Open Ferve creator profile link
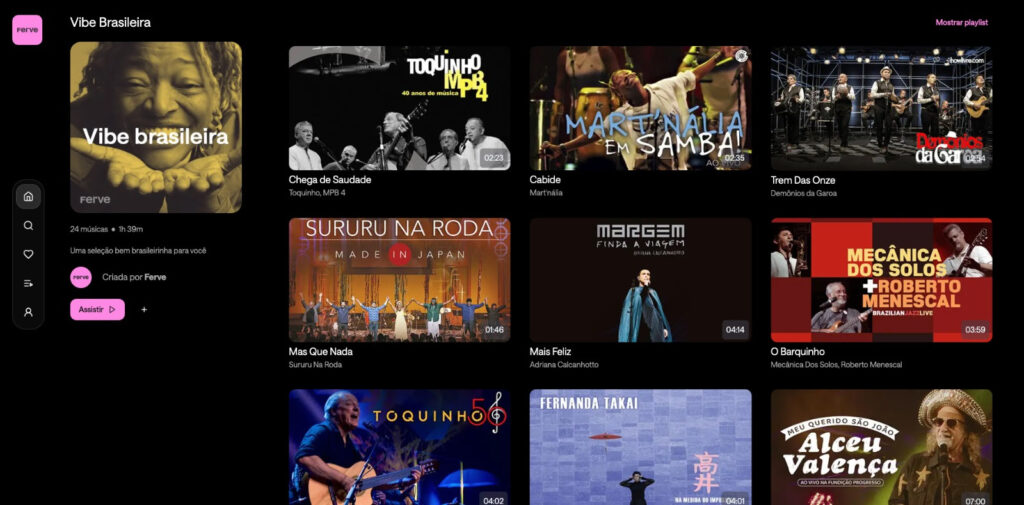 click(155, 277)
